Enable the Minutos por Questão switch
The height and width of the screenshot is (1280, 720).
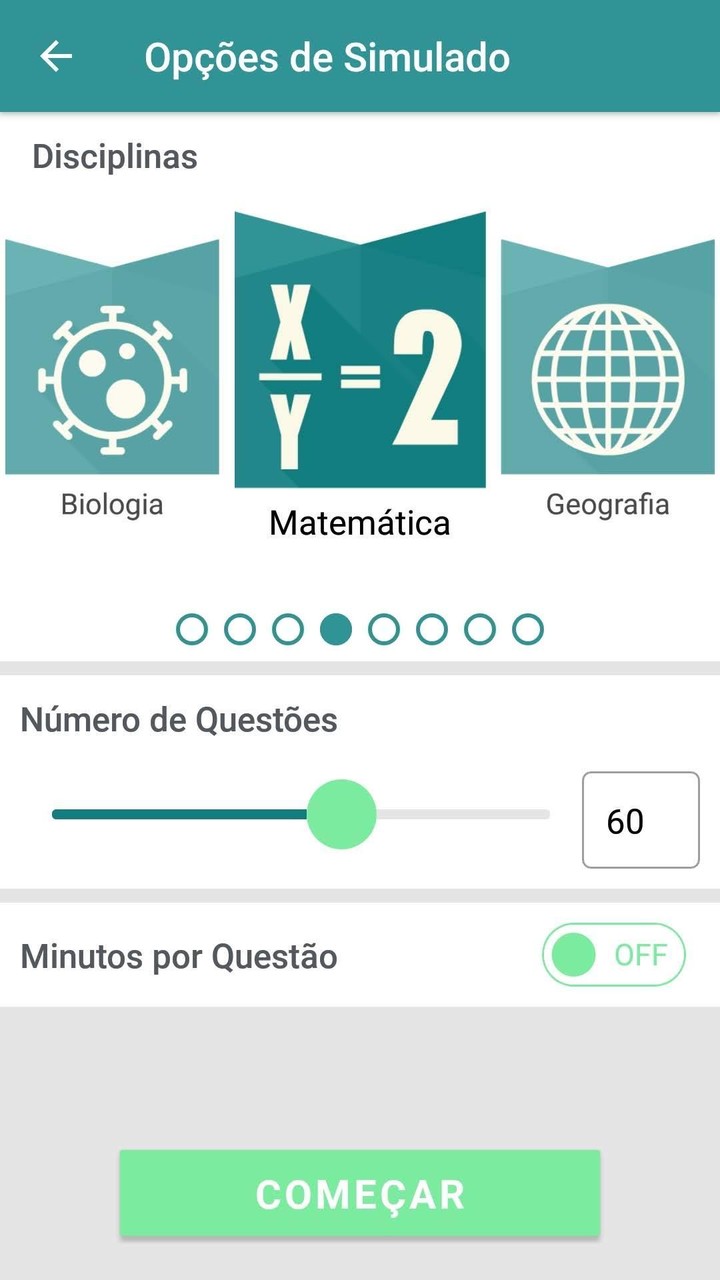pos(614,955)
